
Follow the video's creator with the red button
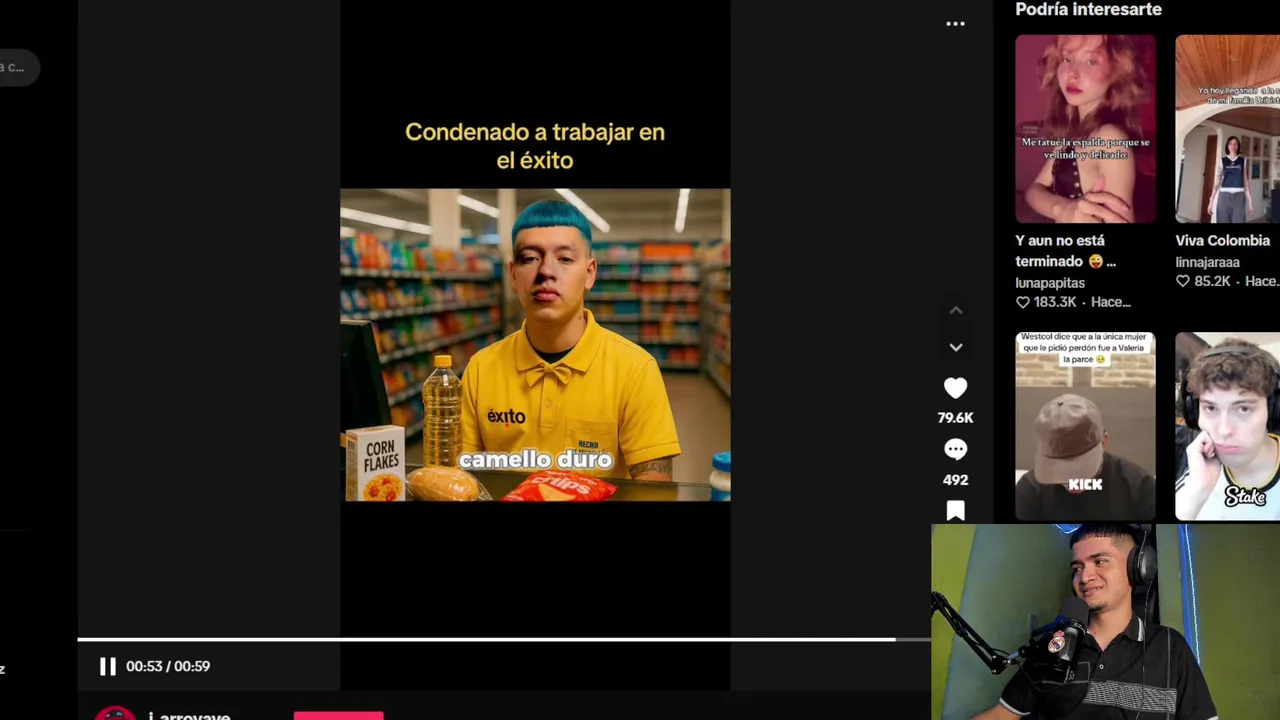(x=338, y=715)
